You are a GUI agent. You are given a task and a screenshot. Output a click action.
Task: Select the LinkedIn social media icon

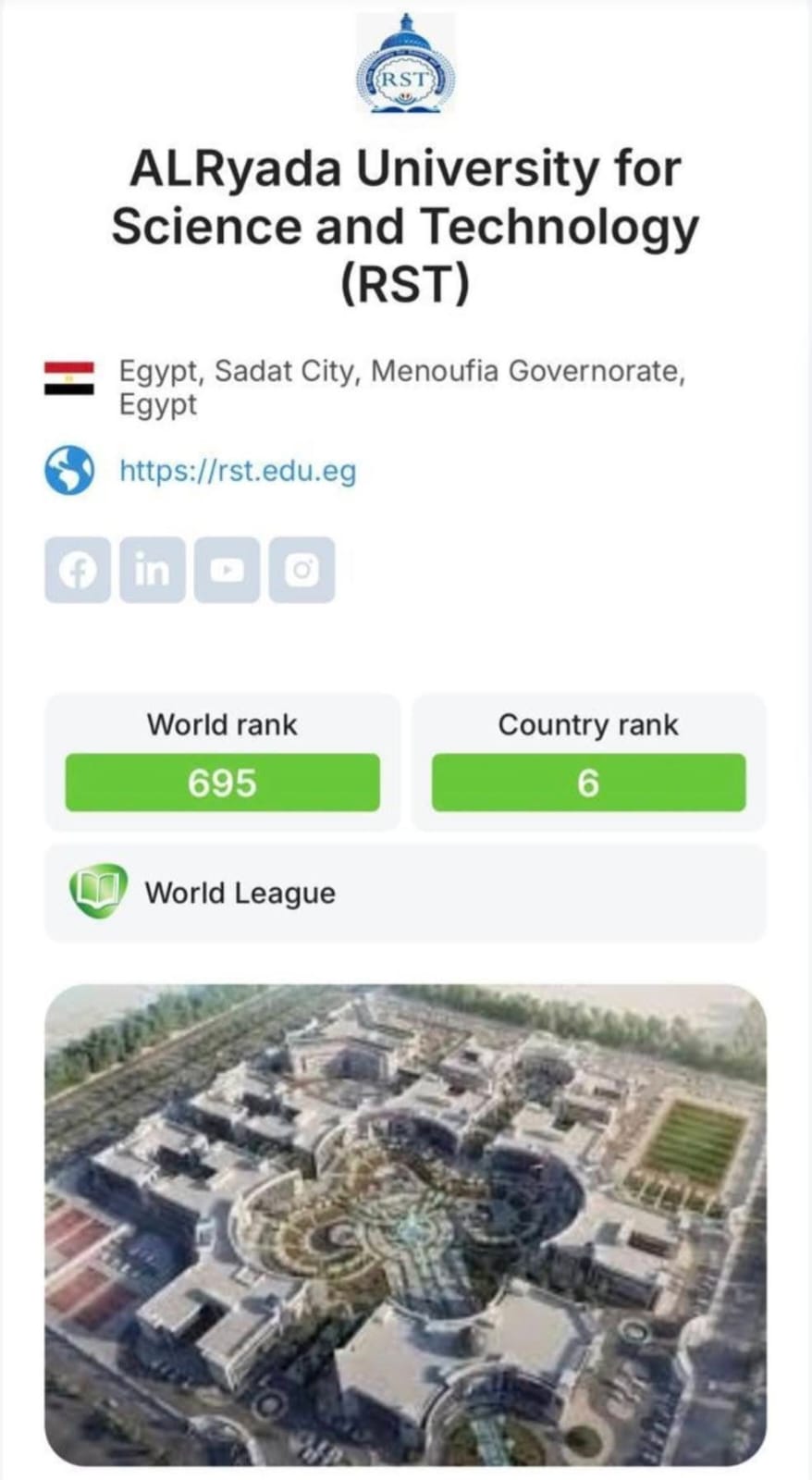[x=153, y=572]
